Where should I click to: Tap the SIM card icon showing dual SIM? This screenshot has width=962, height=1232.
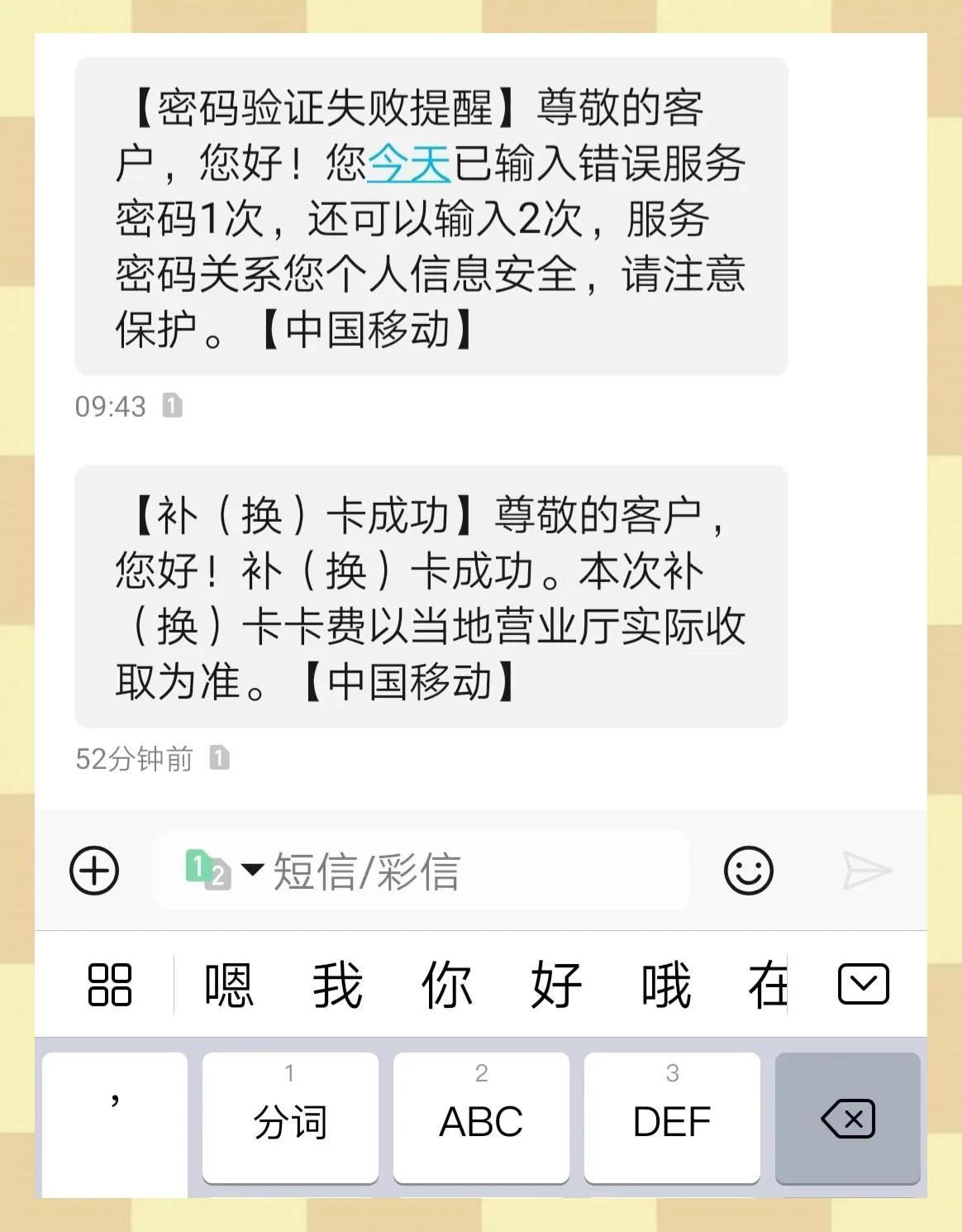pos(205,870)
